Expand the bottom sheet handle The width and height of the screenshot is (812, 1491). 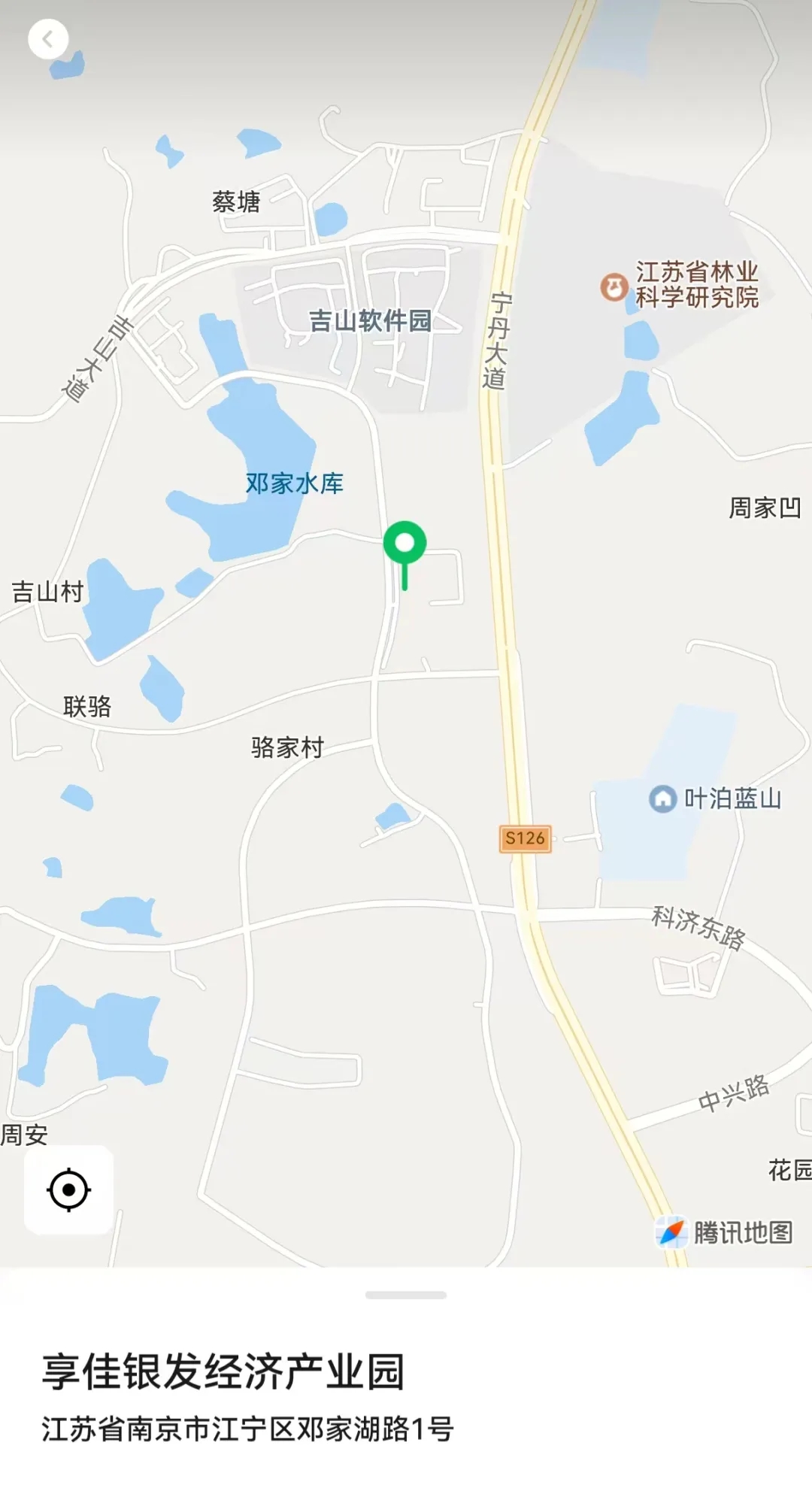coord(405,1295)
